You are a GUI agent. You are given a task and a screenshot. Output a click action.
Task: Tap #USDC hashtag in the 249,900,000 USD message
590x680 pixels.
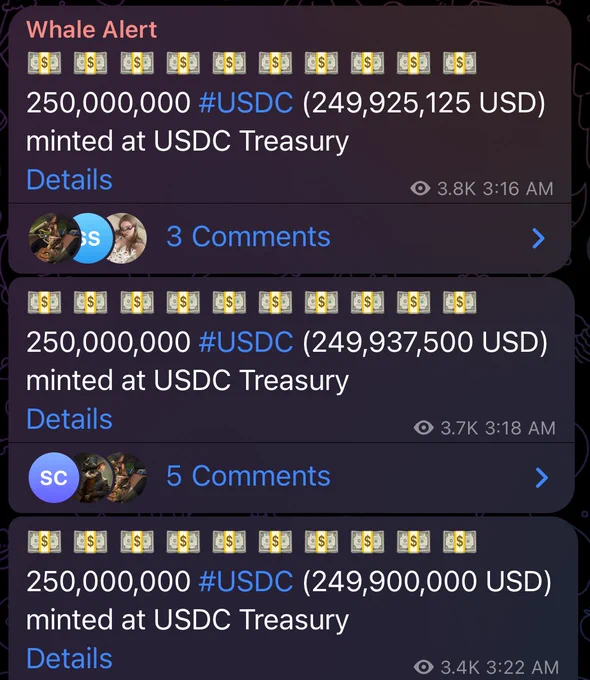click(x=246, y=581)
